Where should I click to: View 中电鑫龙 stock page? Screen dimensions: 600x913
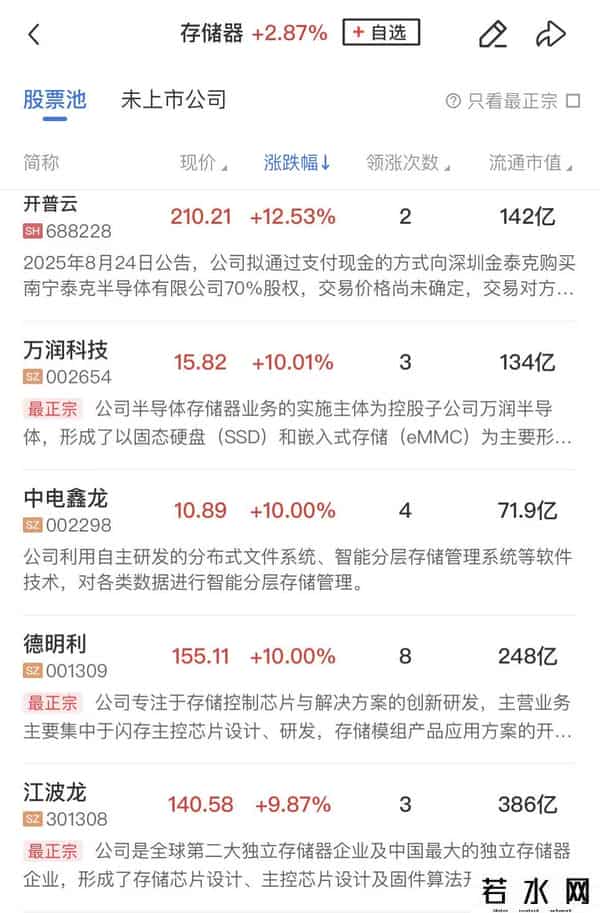coord(66,498)
